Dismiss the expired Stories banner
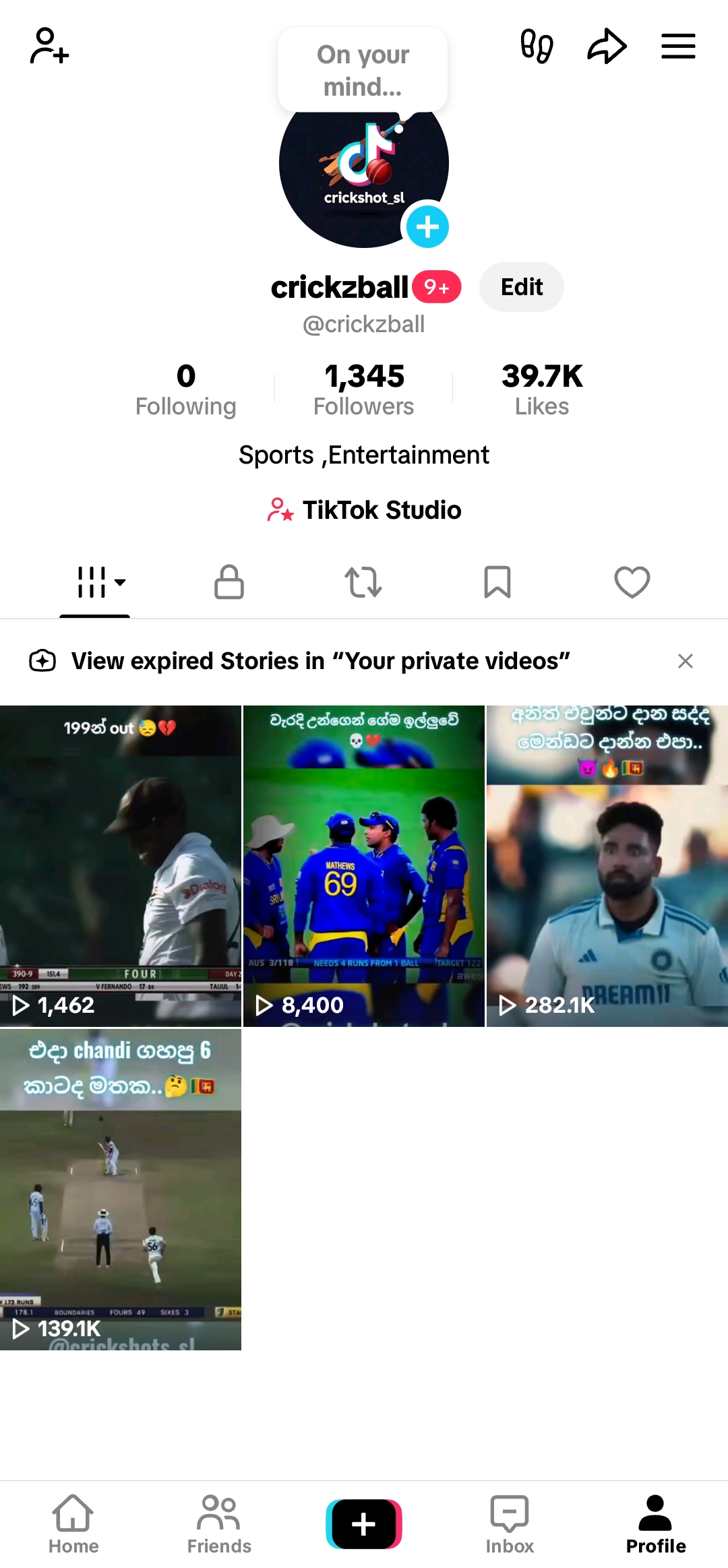The image size is (728, 1568). pos(686,660)
